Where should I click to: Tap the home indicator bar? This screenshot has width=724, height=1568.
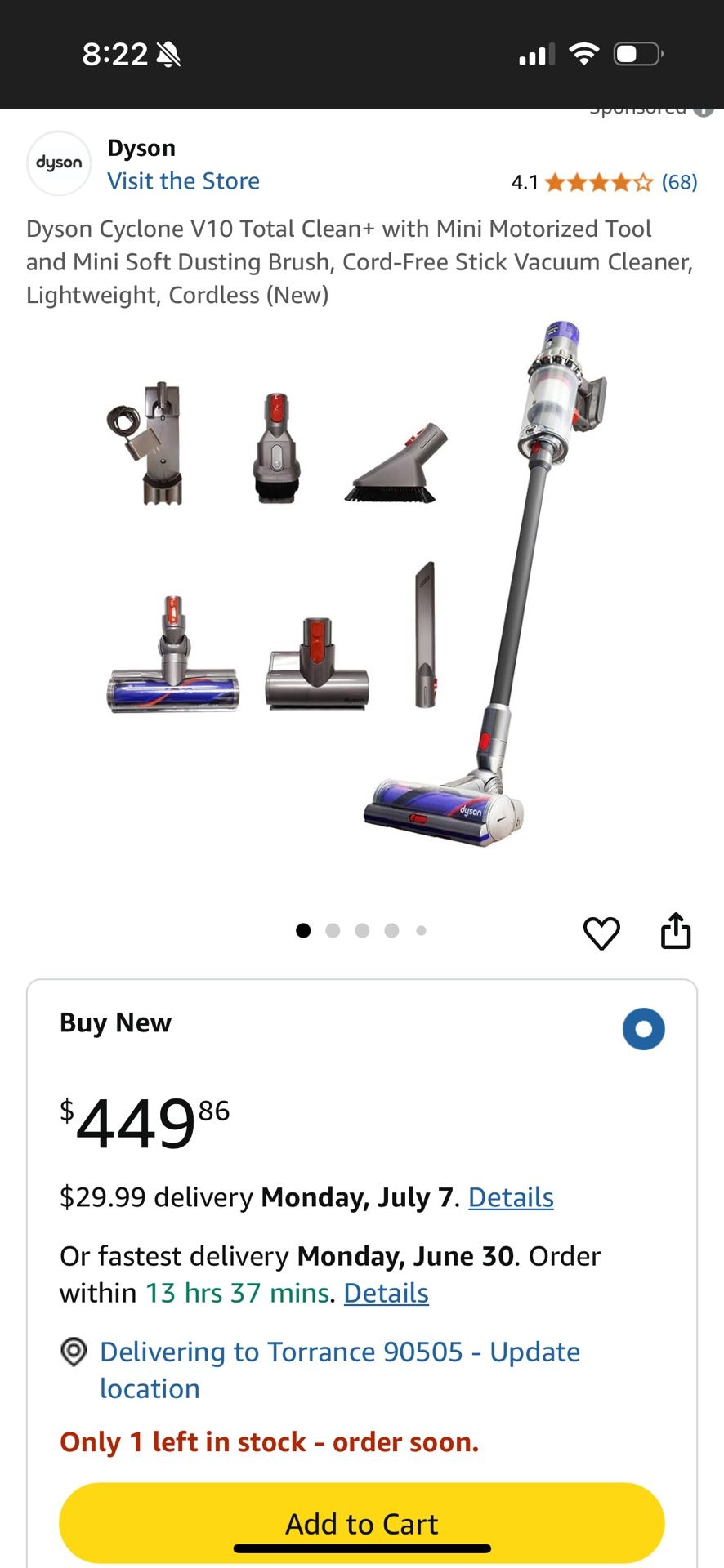362,1546
